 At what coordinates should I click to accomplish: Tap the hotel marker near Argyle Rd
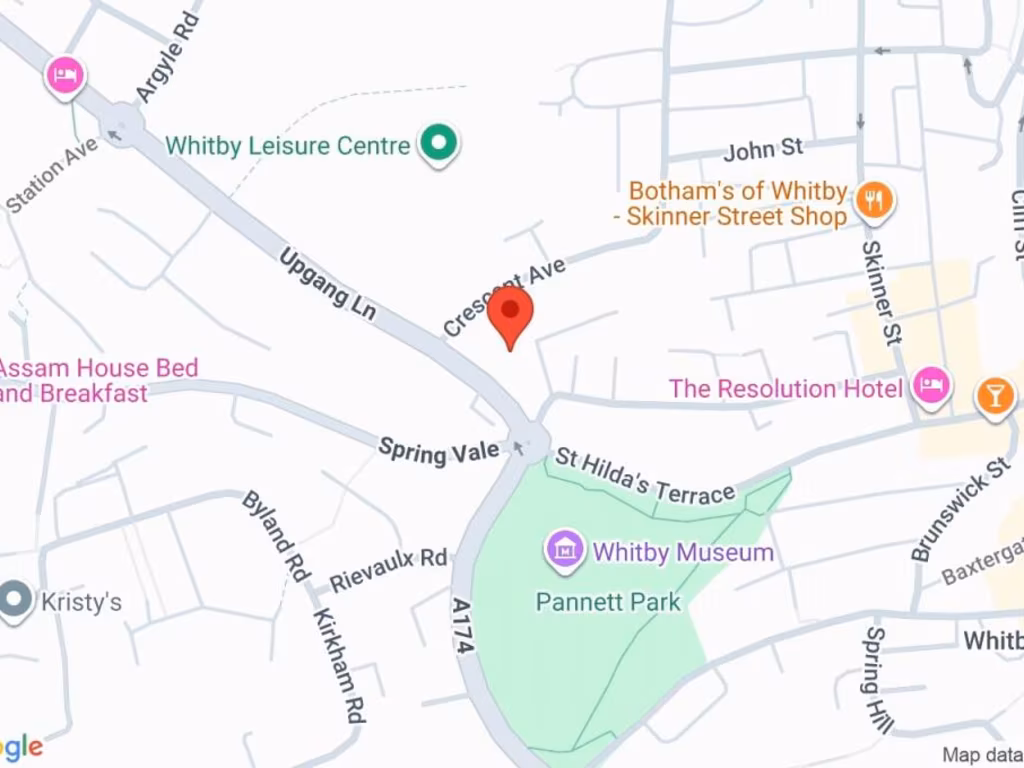[66, 75]
